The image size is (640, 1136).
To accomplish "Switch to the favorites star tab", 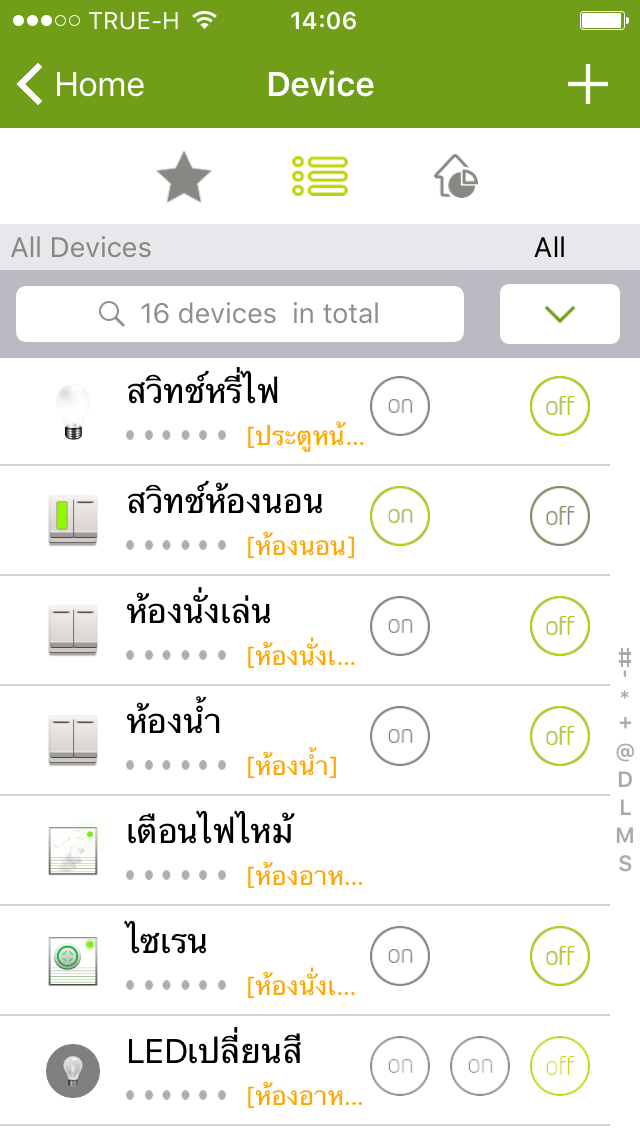I will pos(184,177).
